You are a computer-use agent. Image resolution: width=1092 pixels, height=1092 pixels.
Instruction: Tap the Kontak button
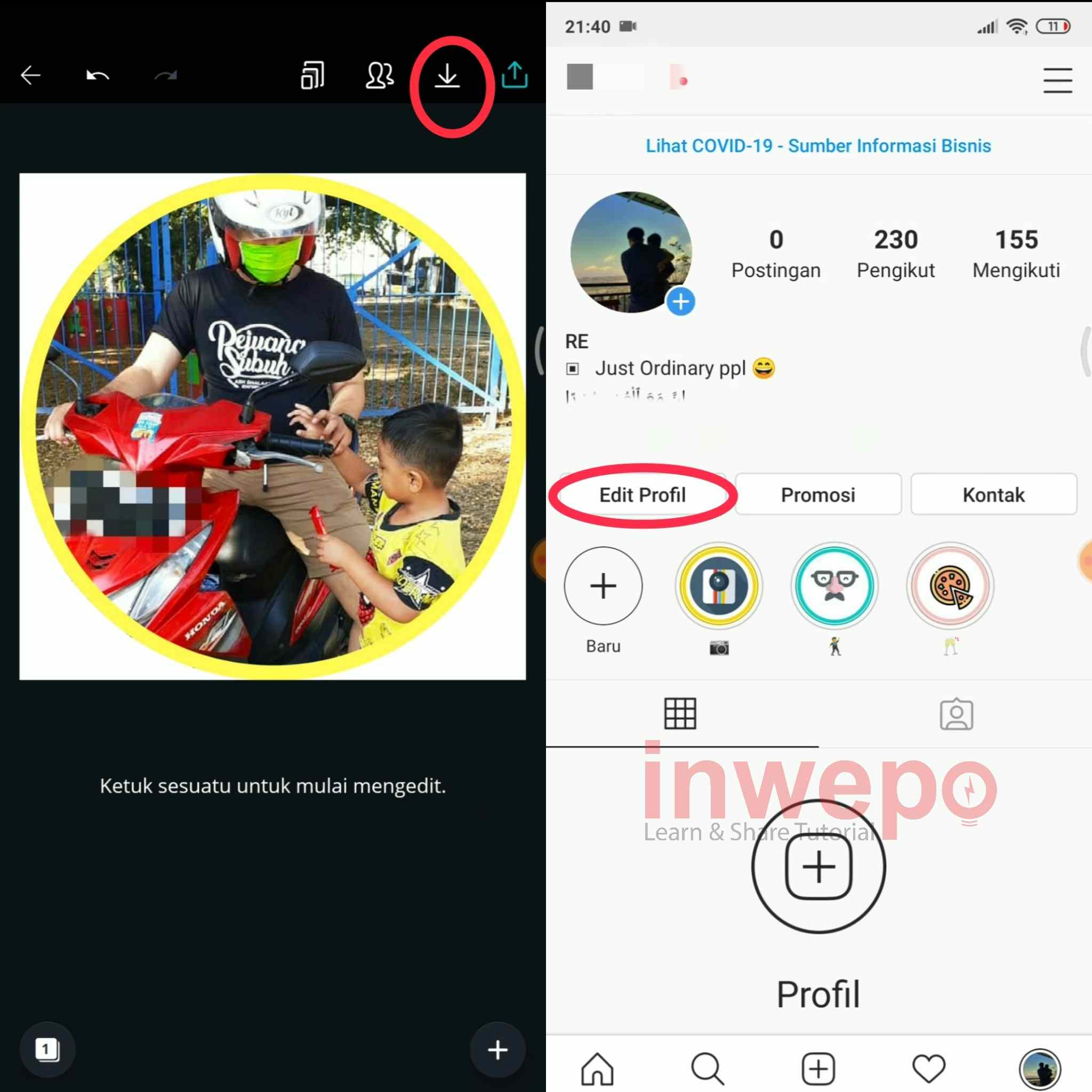pyautogui.click(x=993, y=495)
